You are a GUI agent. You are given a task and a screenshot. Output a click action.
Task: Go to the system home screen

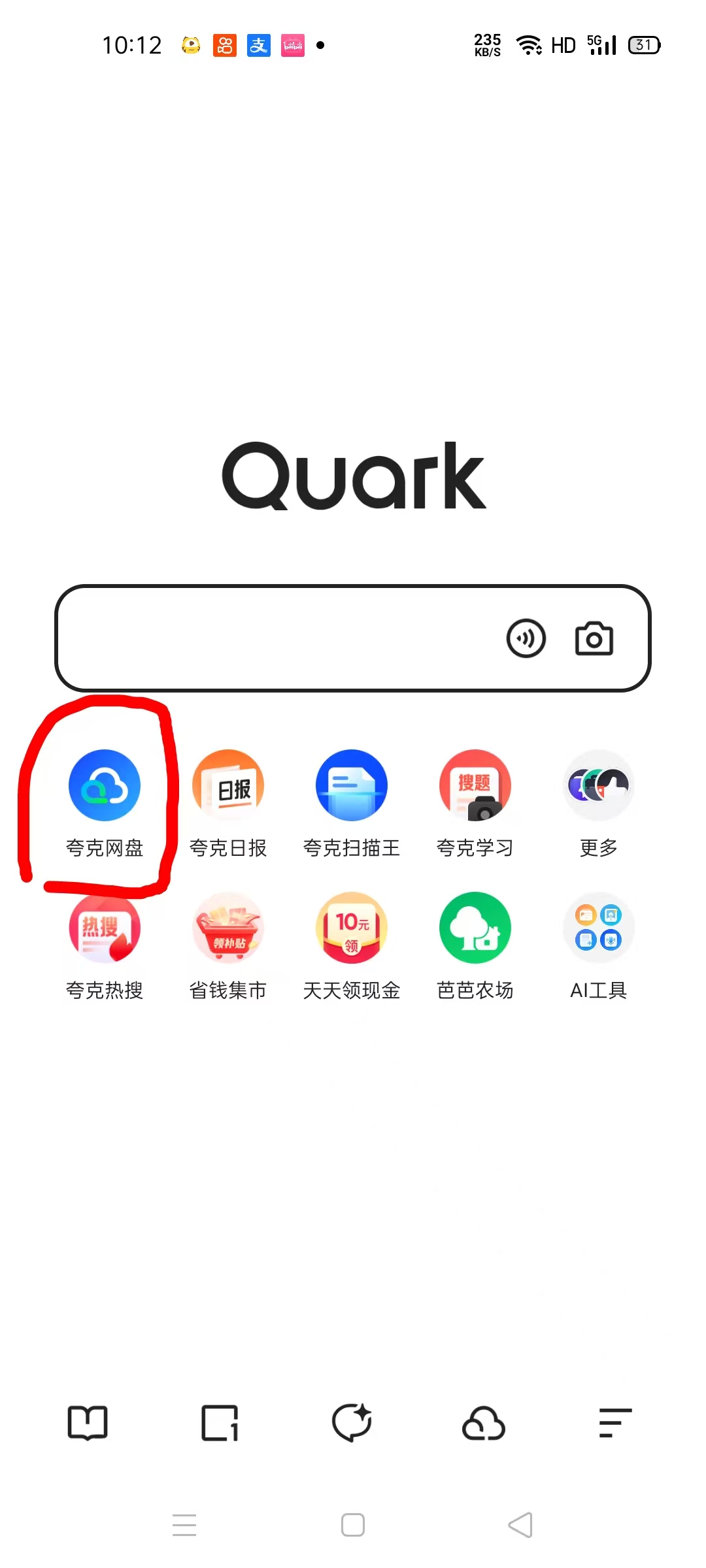coord(353,1525)
